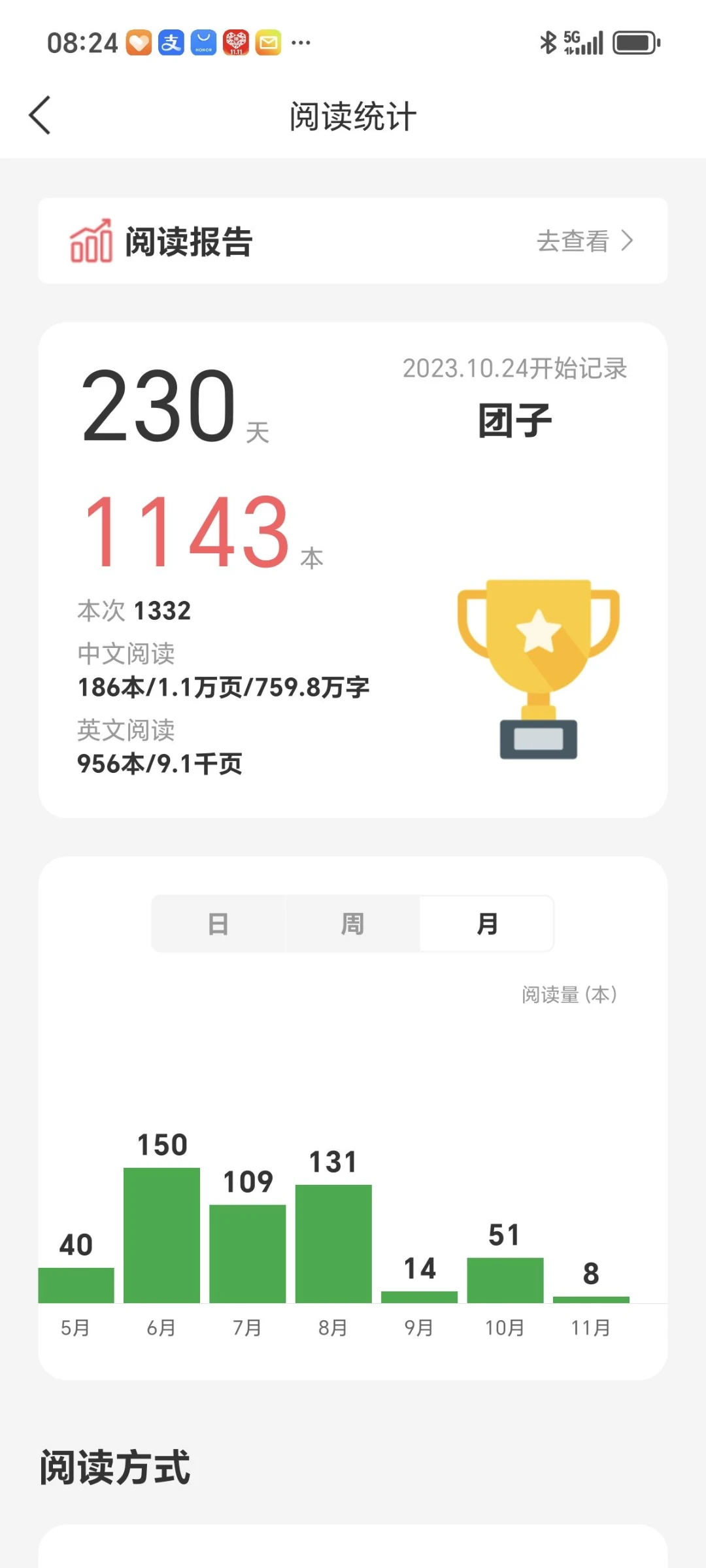Switch the chart to the 周 view
Viewport: 706px width, 1568px height.
[352, 924]
